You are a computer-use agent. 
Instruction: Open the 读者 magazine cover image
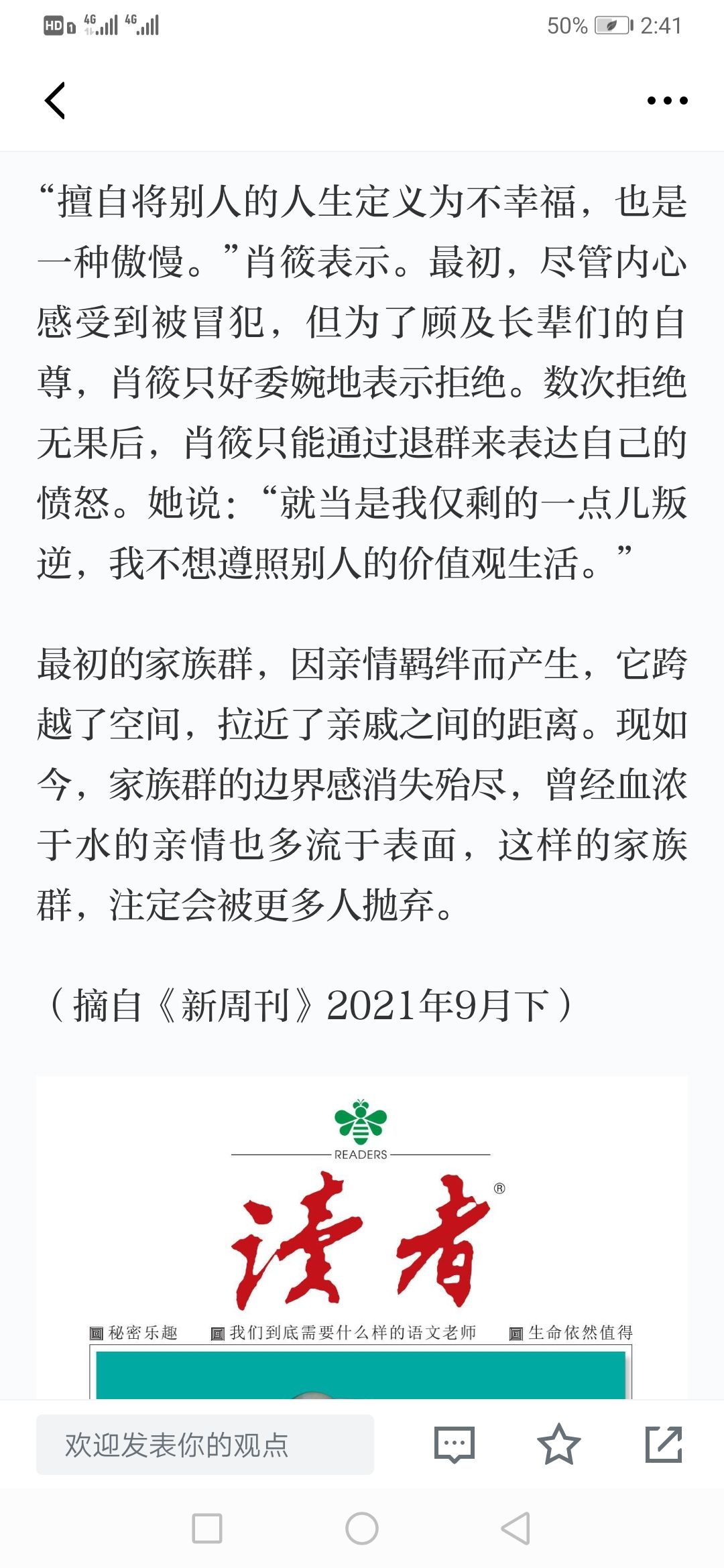362,1238
